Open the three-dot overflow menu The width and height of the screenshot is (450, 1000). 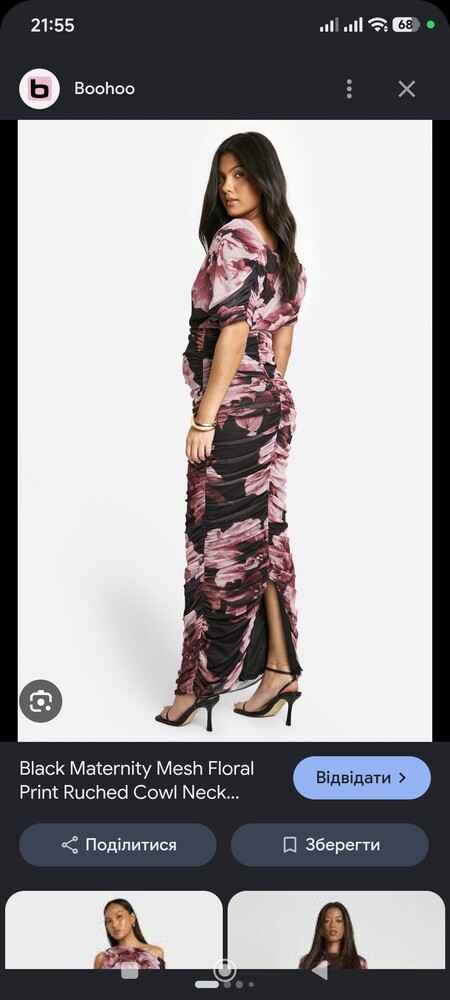pos(349,89)
